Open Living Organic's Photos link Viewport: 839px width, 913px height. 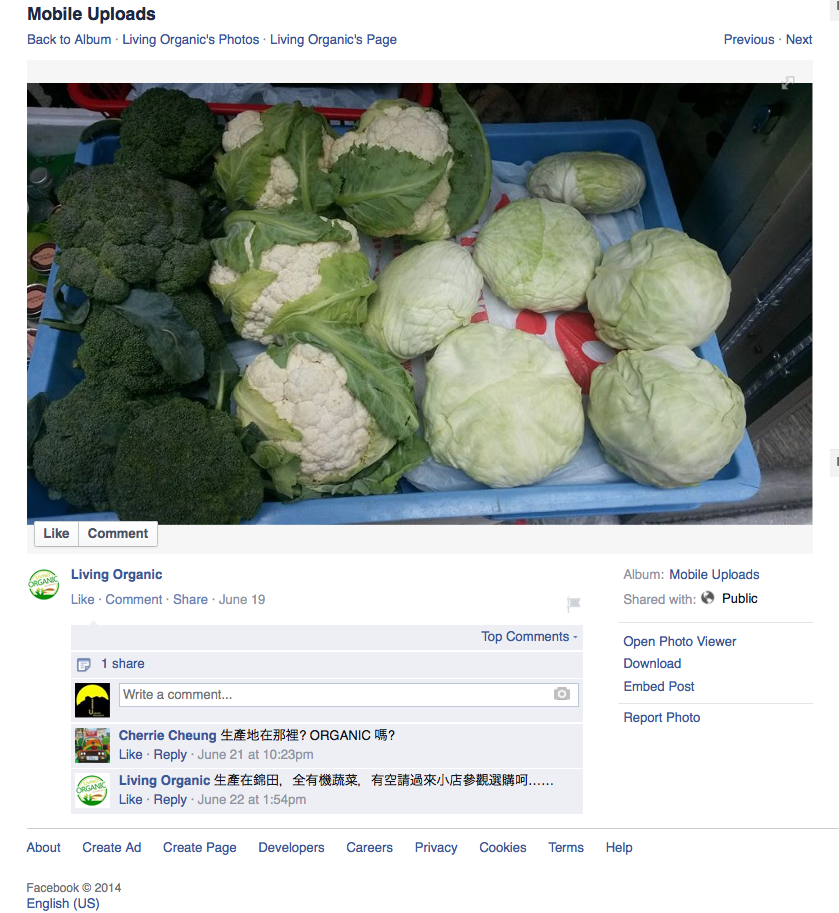click(x=190, y=40)
